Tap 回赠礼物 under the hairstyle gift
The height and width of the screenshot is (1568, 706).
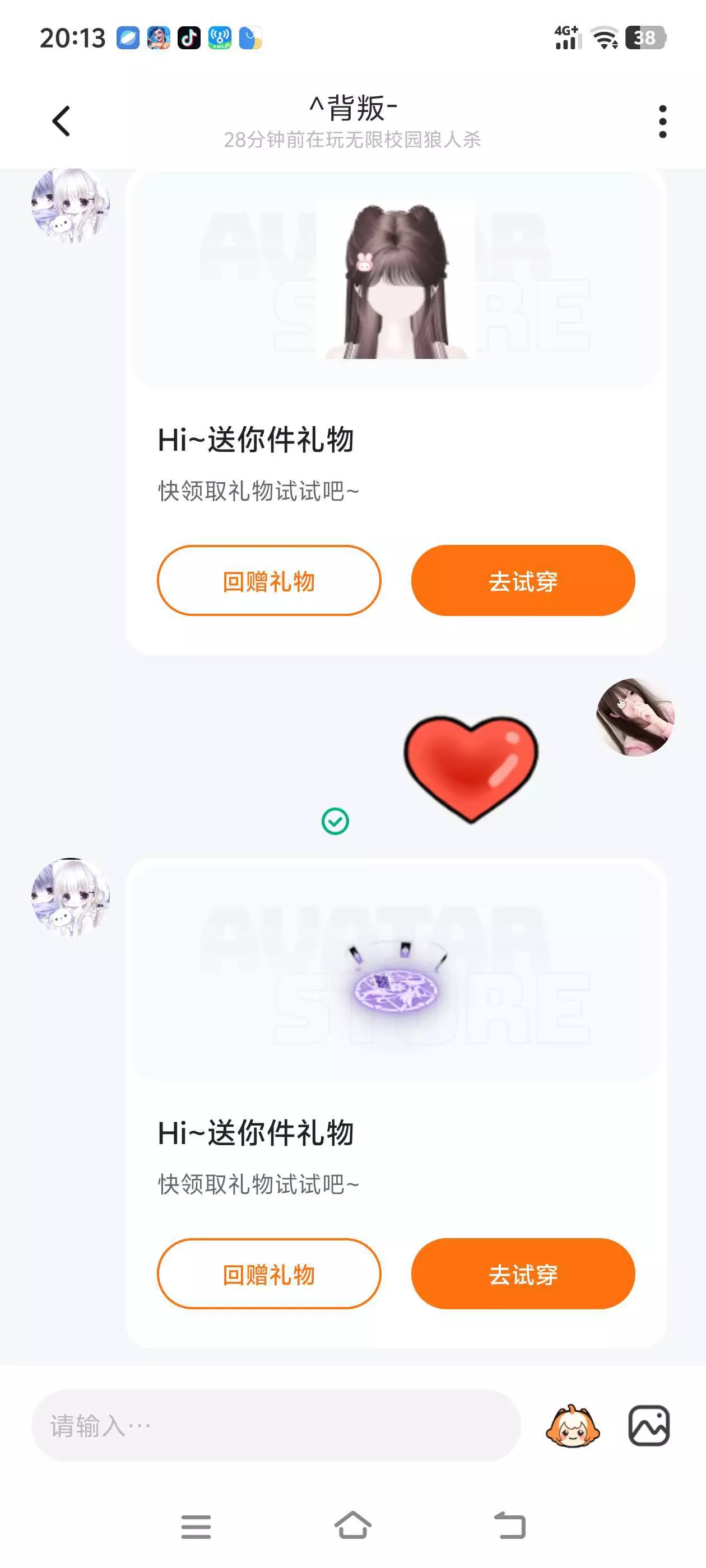point(268,581)
